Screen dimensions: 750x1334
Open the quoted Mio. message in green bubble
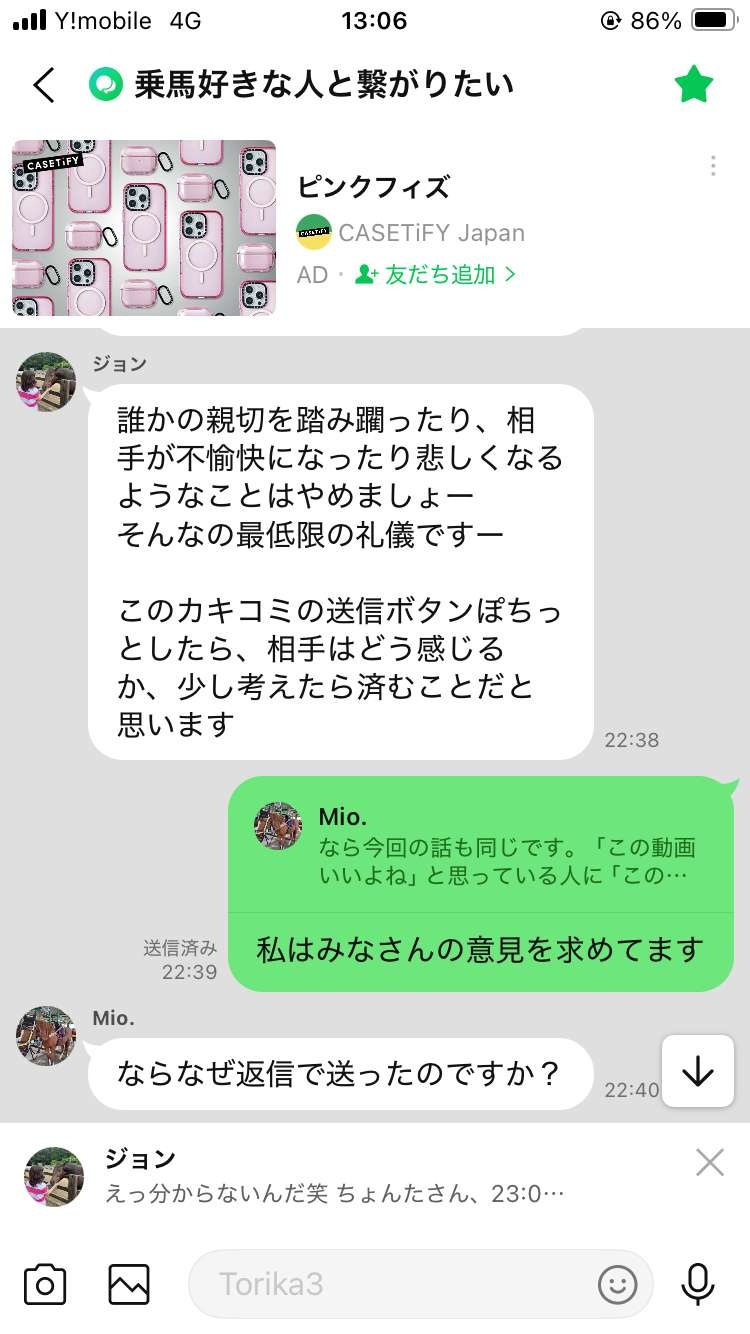click(480, 846)
